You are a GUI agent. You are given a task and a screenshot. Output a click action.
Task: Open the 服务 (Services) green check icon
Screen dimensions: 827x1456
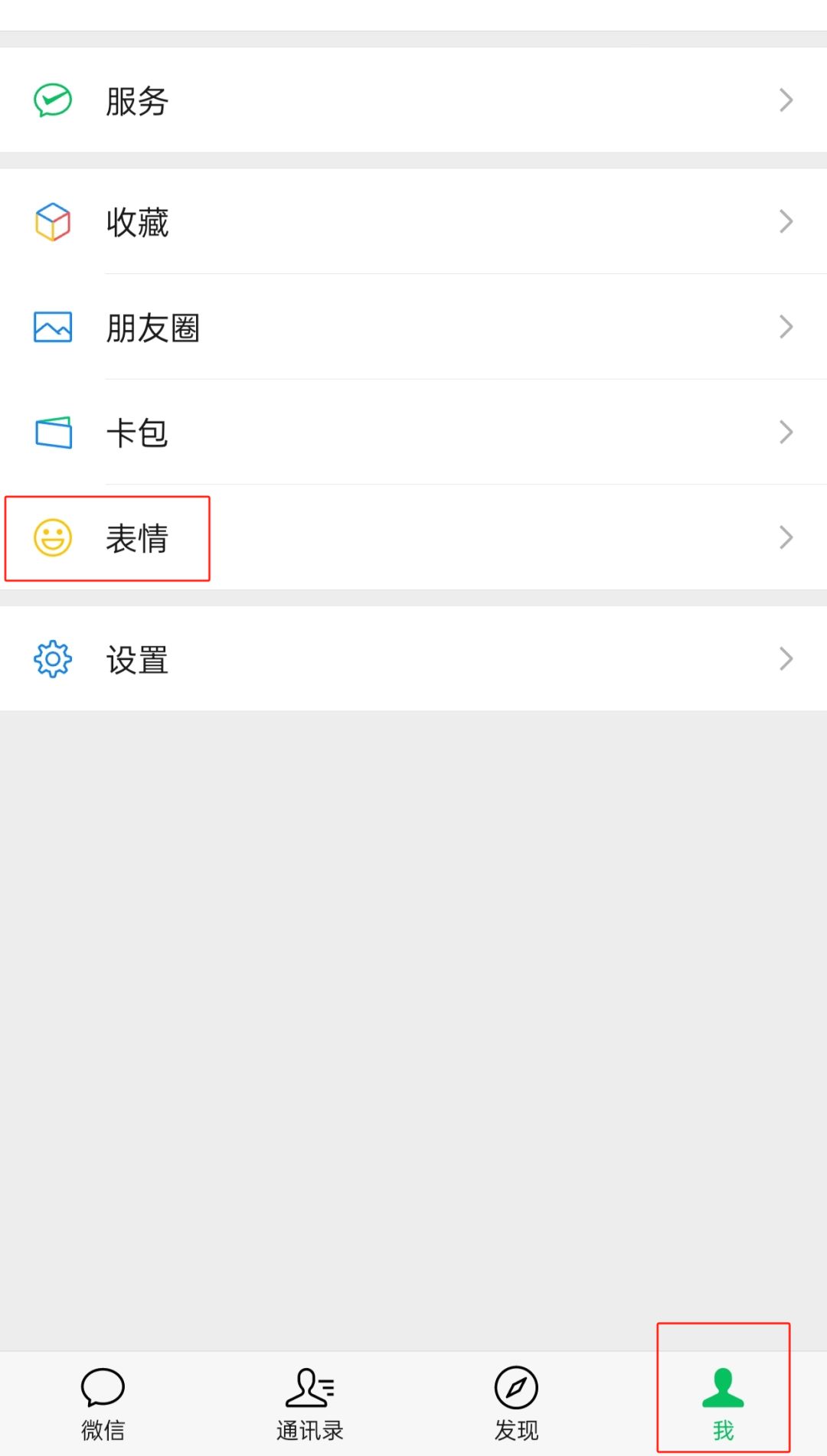[51, 100]
